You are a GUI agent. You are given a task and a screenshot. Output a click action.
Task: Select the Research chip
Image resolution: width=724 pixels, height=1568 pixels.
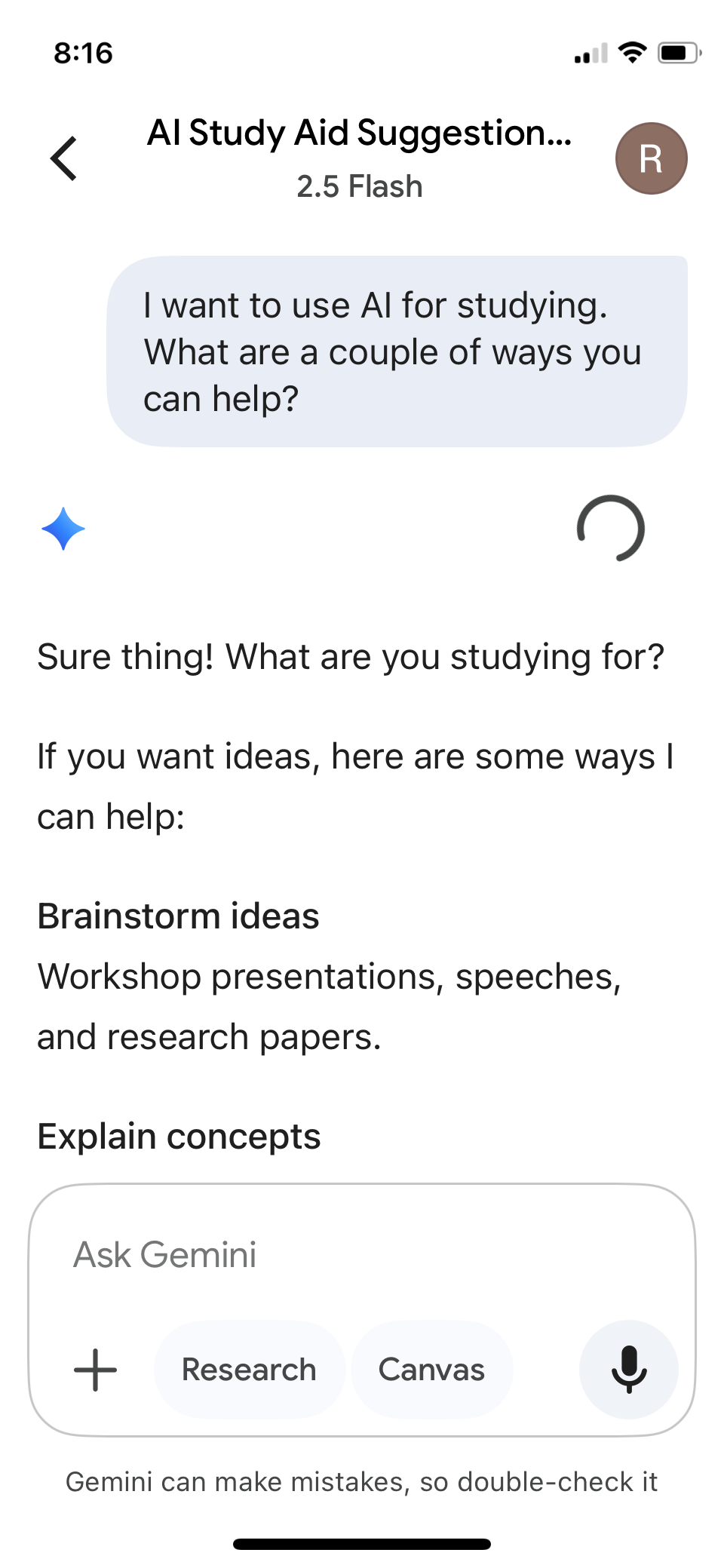click(x=249, y=1369)
